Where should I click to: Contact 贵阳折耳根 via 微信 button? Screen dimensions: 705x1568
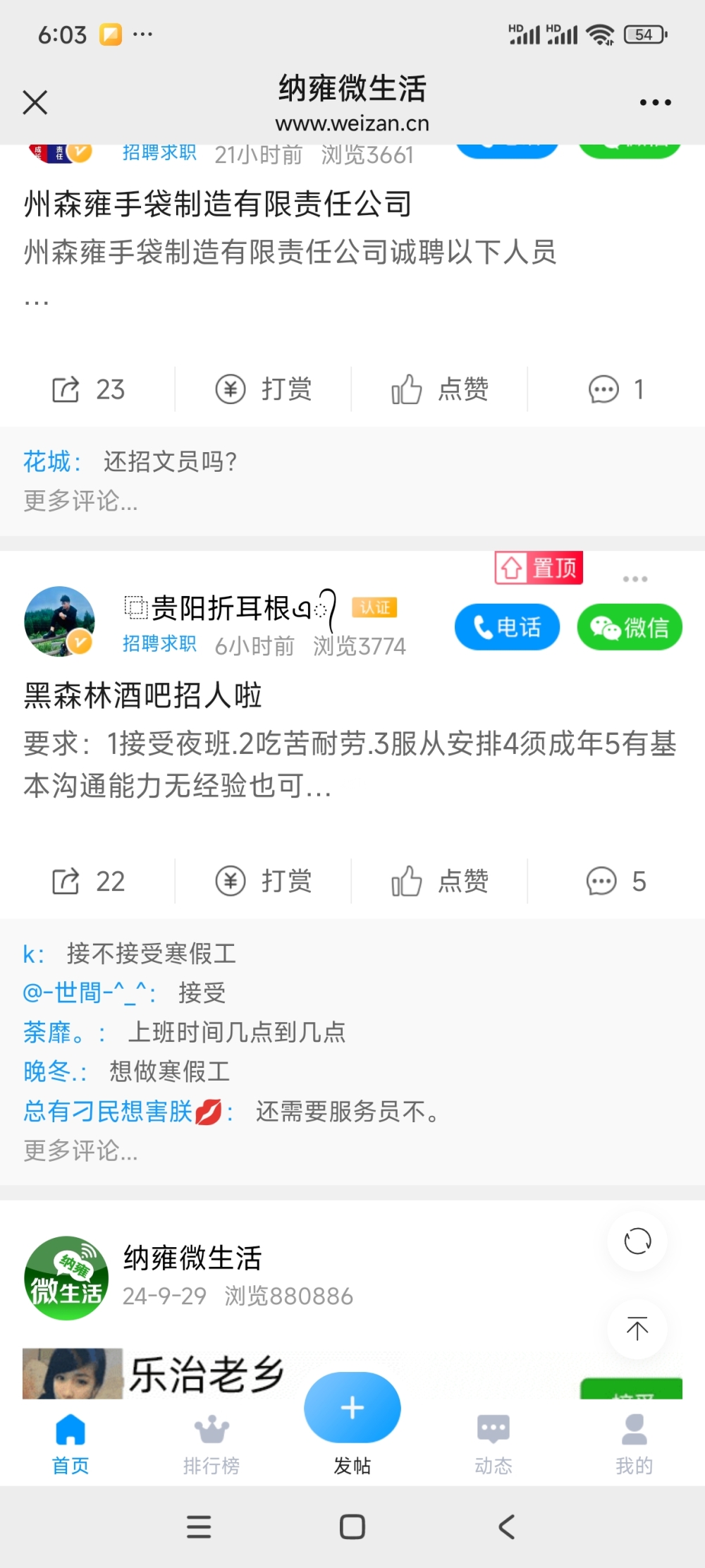(629, 627)
